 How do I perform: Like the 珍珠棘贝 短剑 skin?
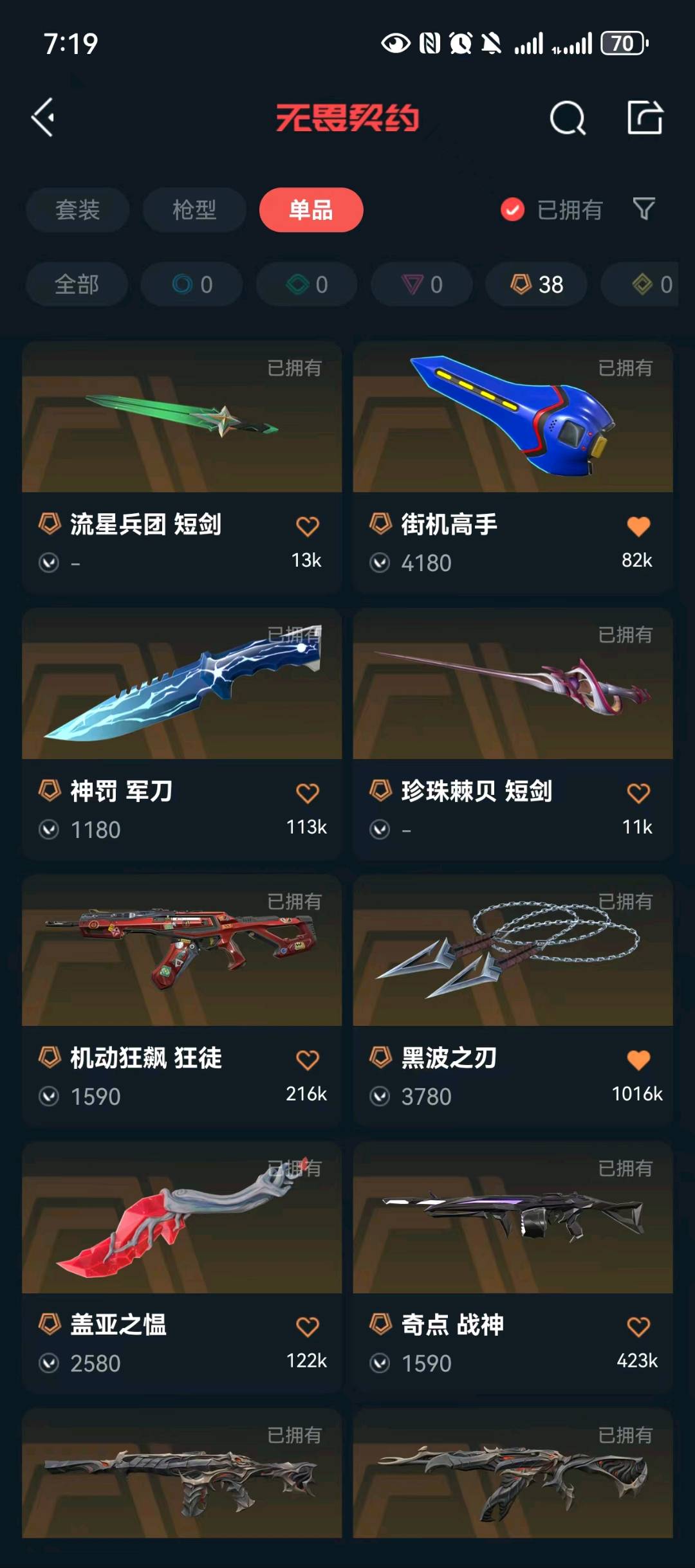(x=638, y=793)
